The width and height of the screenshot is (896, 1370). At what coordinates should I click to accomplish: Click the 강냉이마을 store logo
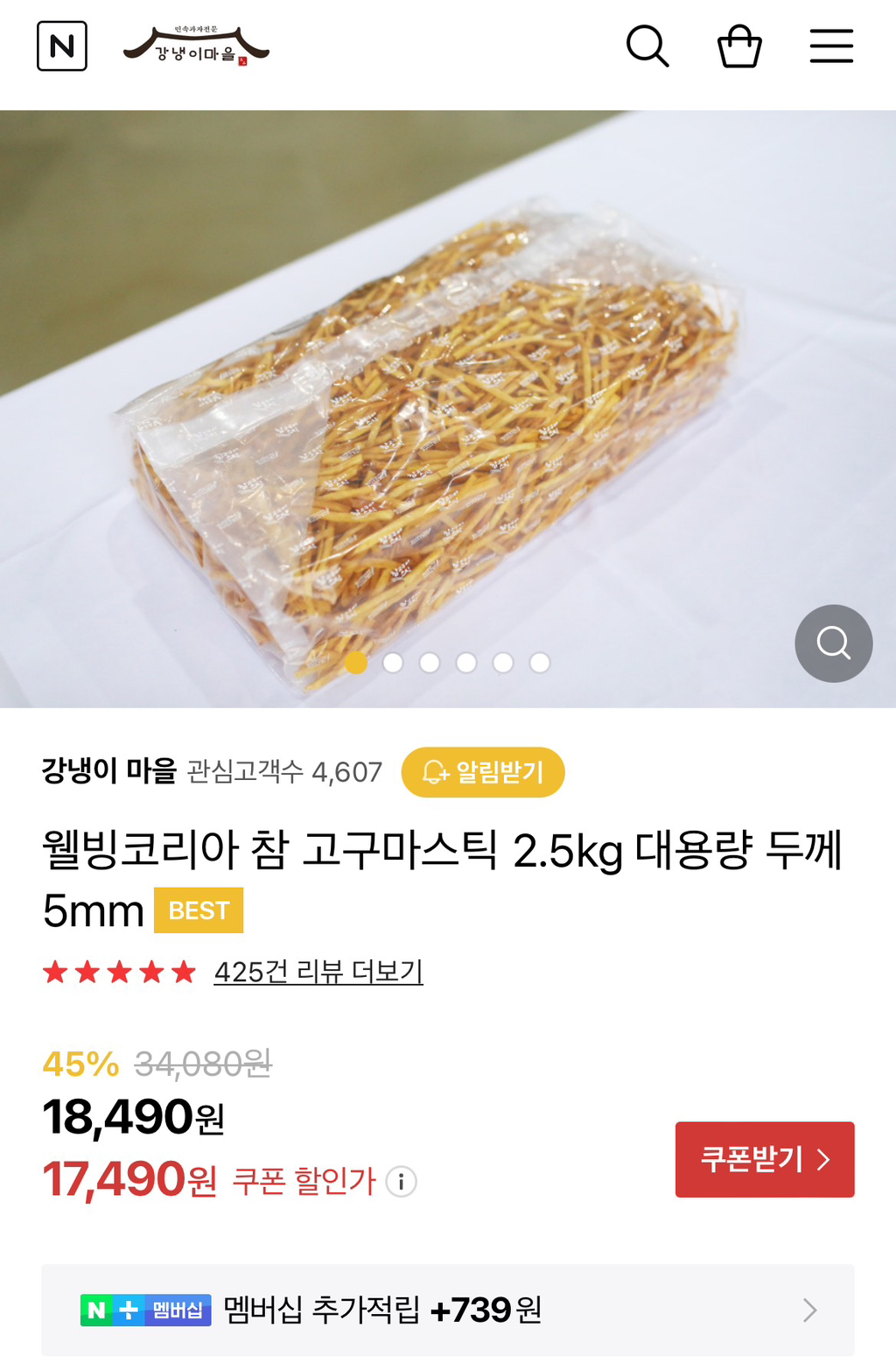coord(197,46)
